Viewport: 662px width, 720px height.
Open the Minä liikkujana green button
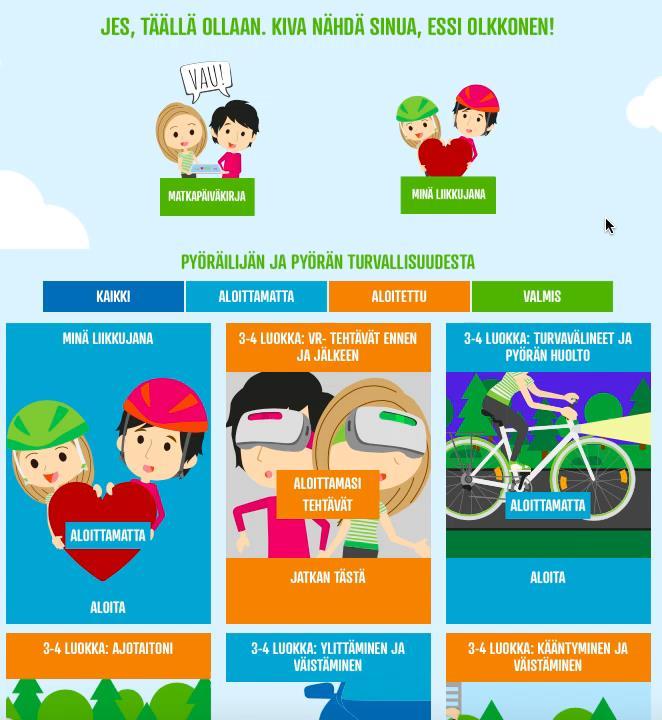(x=448, y=195)
